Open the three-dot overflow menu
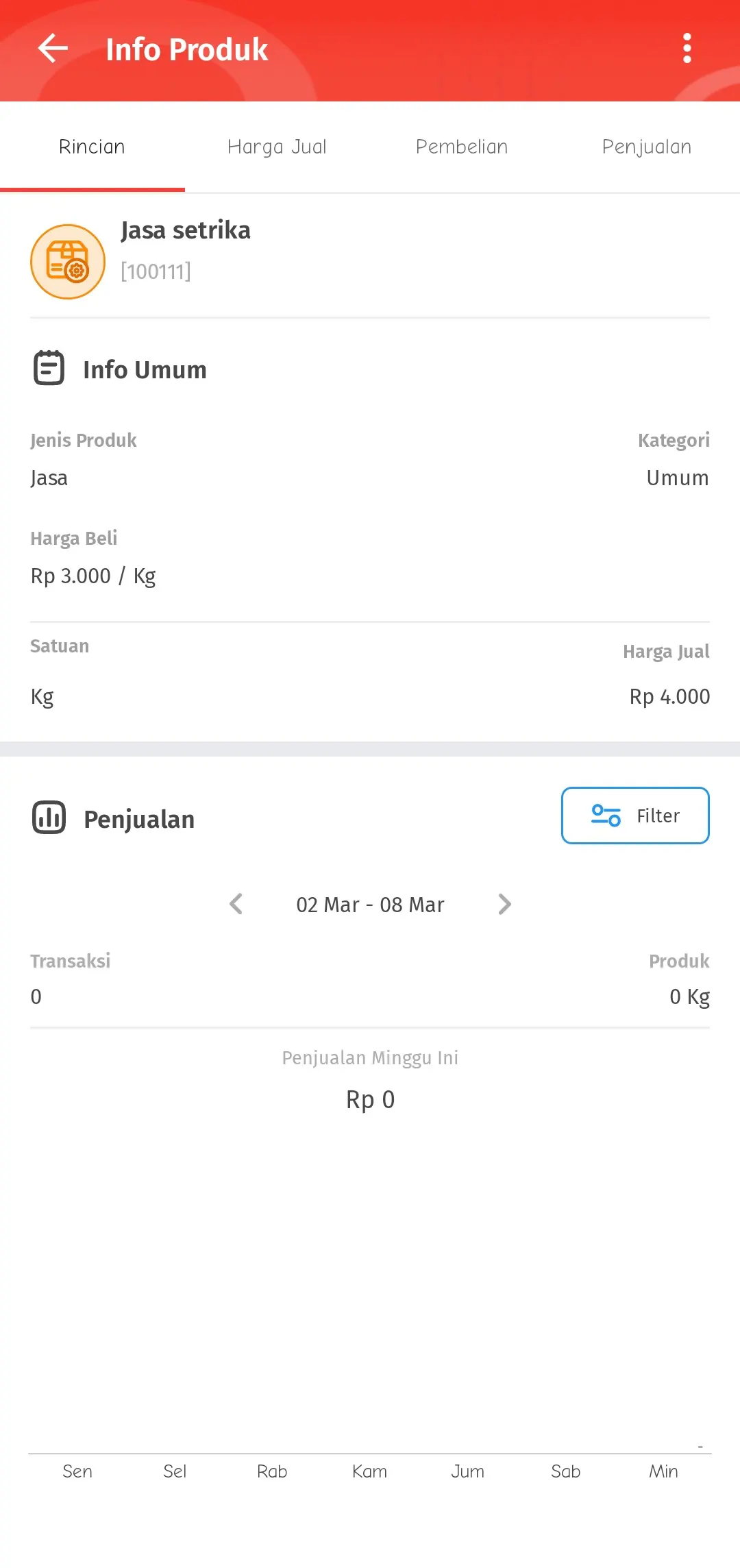Viewport: 740px width, 1568px height. pos(687,49)
